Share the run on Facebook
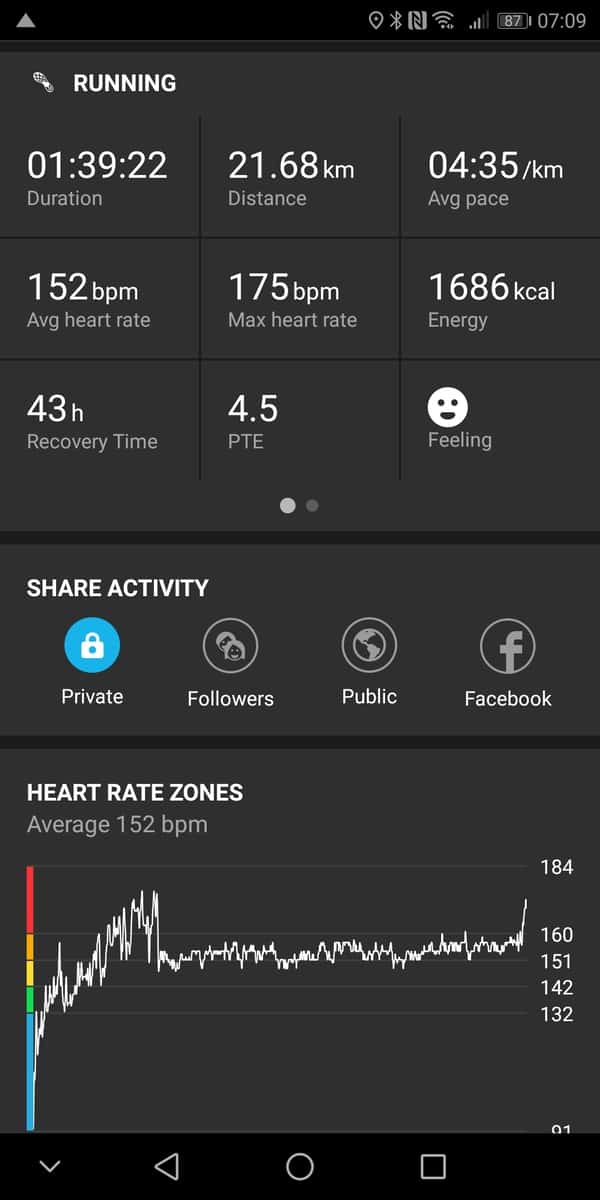This screenshot has width=600, height=1200. (x=507, y=645)
